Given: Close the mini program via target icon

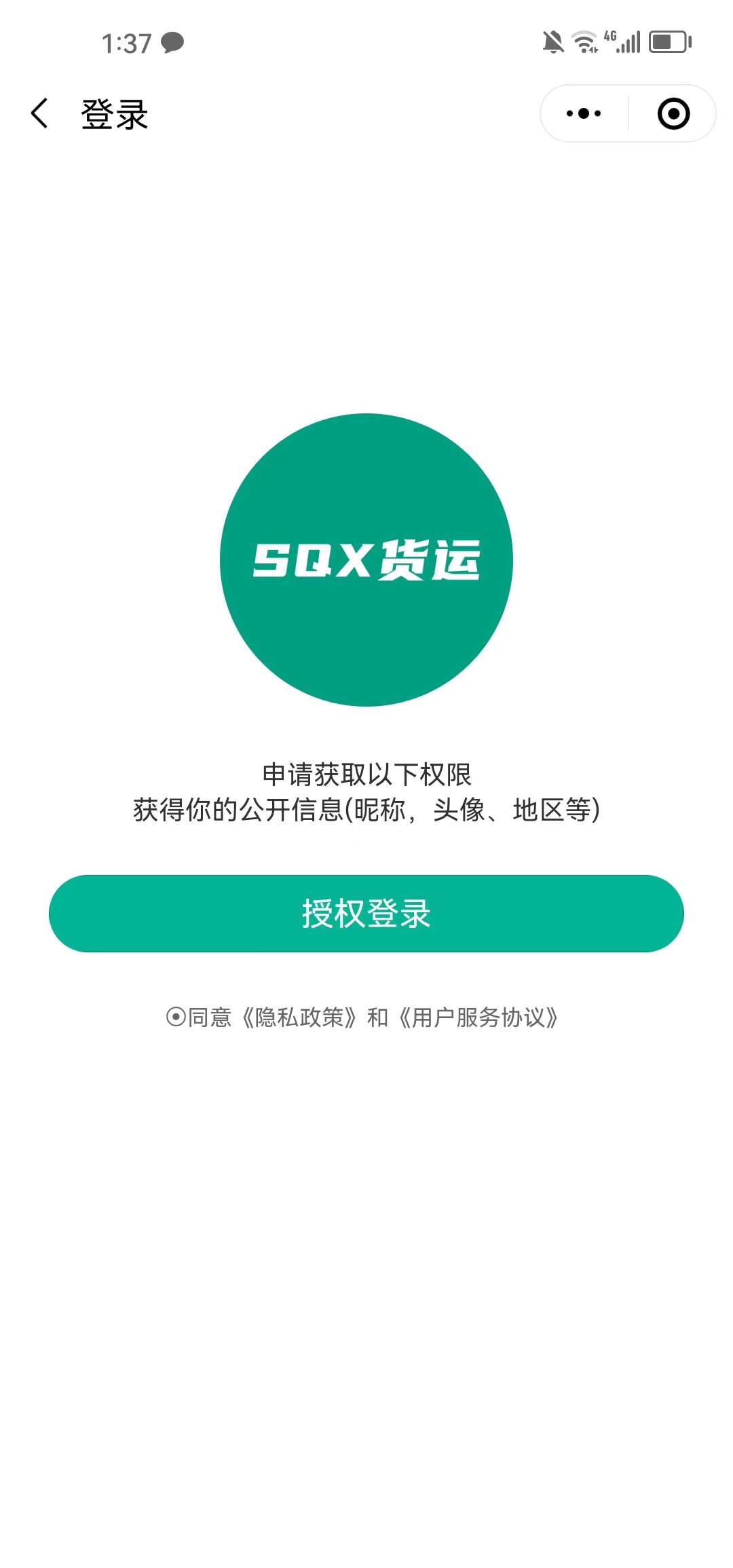Looking at the screenshot, I should coord(673,113).
